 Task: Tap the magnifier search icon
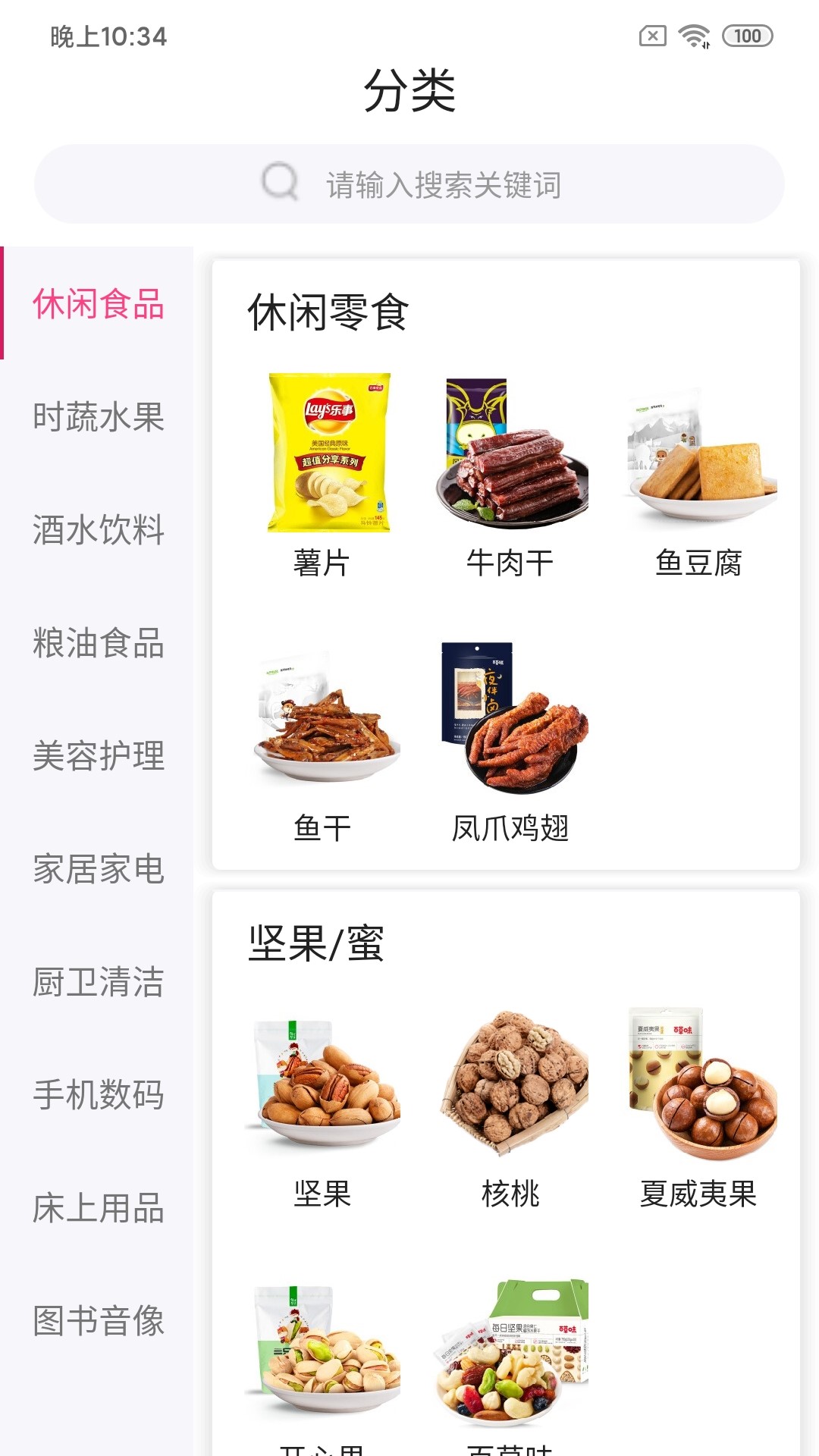[x=278, y=181]
